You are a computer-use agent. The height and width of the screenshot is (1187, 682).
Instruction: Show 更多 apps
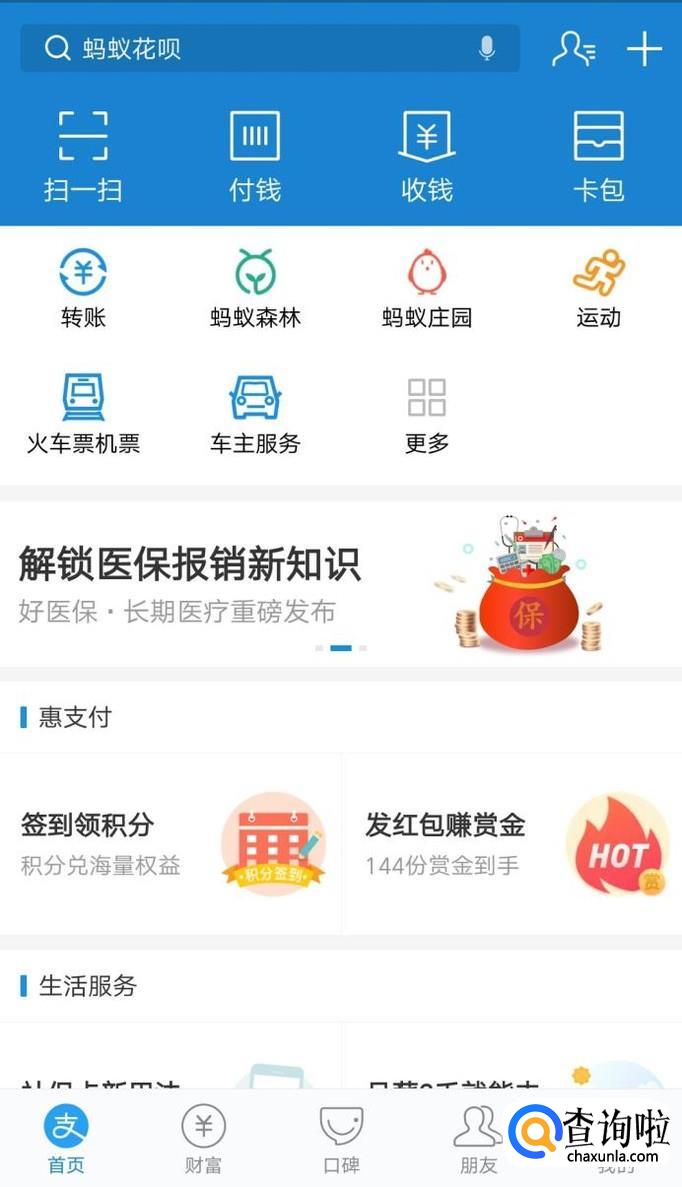[427, 414]
